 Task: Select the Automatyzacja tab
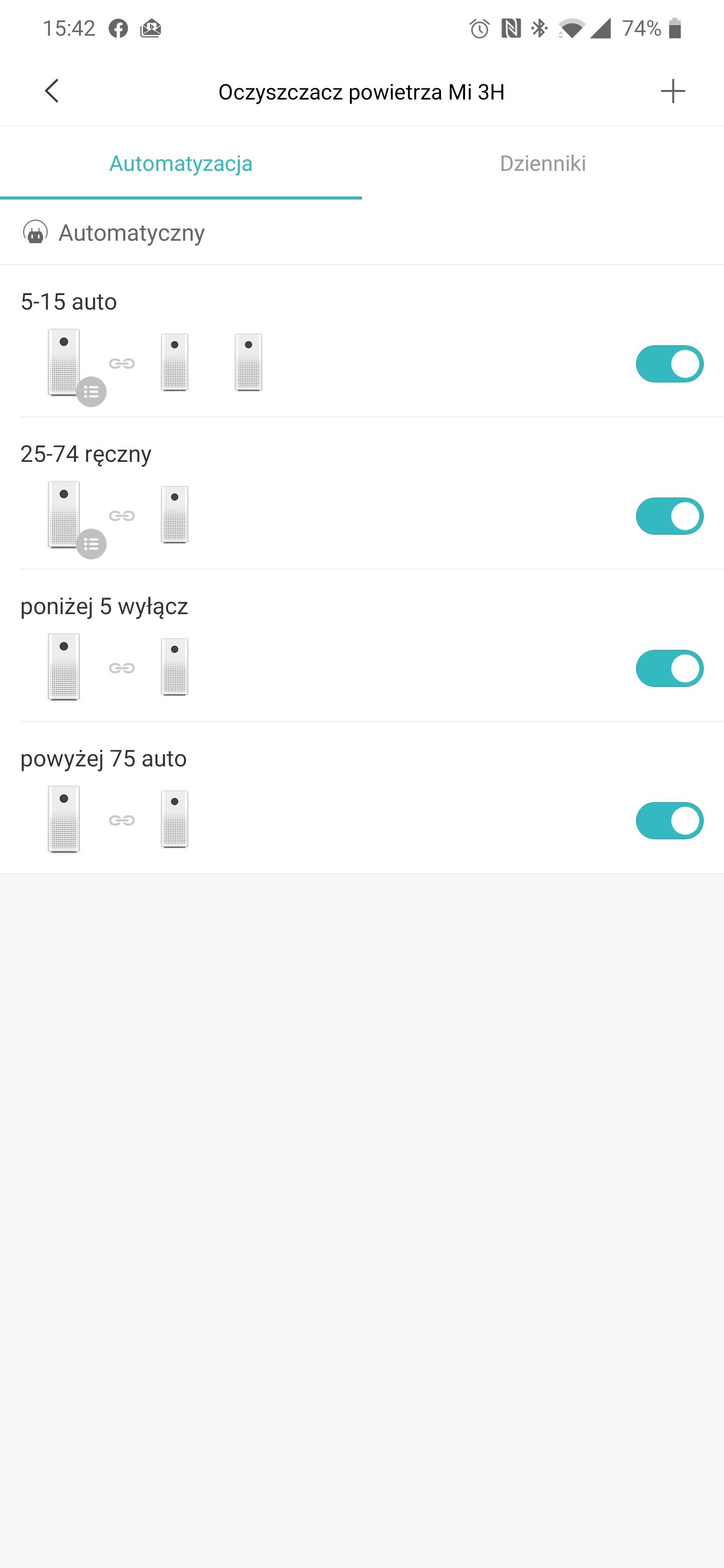click(181, 163)
